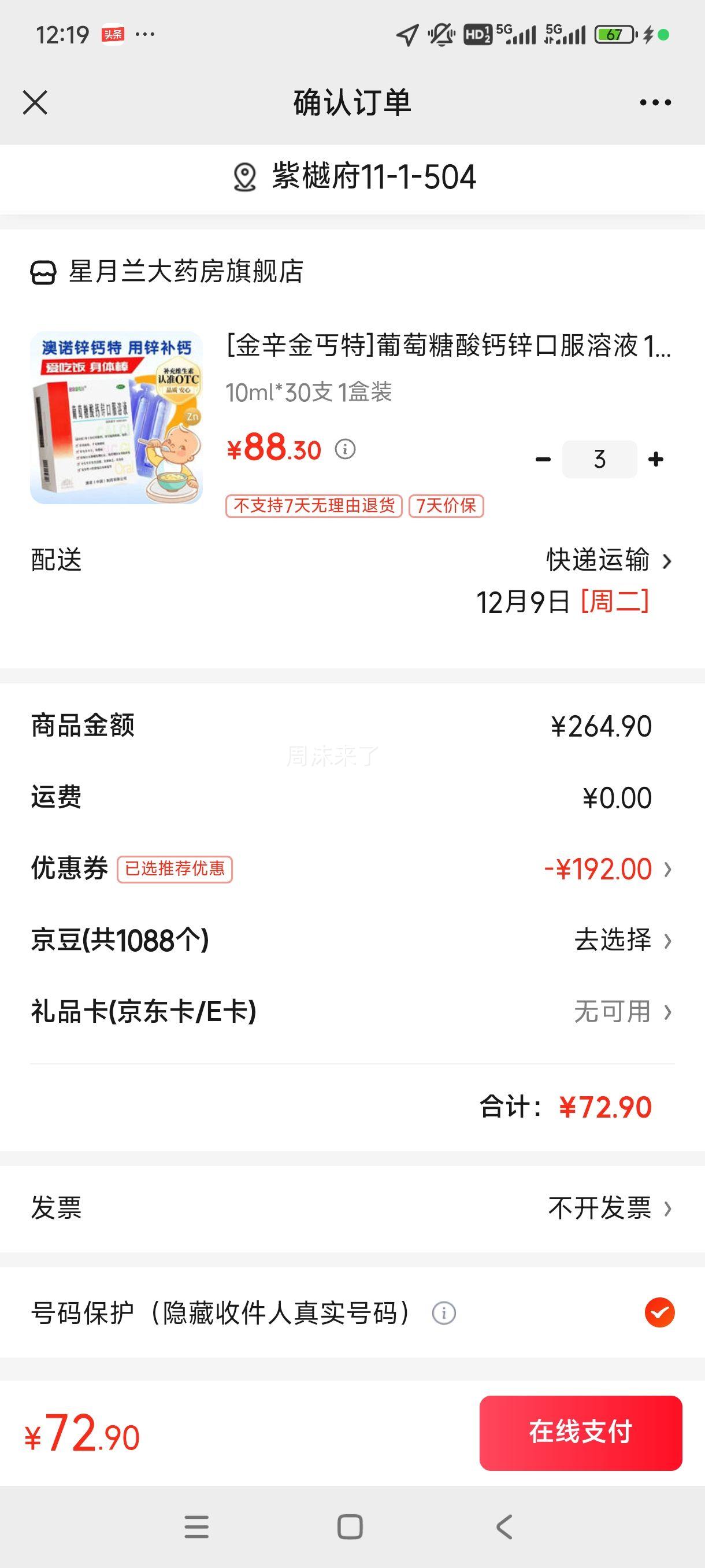Open the 优惠券 coupon details via chevron
Image resolution: width=705 pixels, height=1568 pixels.
coord(669,870)
